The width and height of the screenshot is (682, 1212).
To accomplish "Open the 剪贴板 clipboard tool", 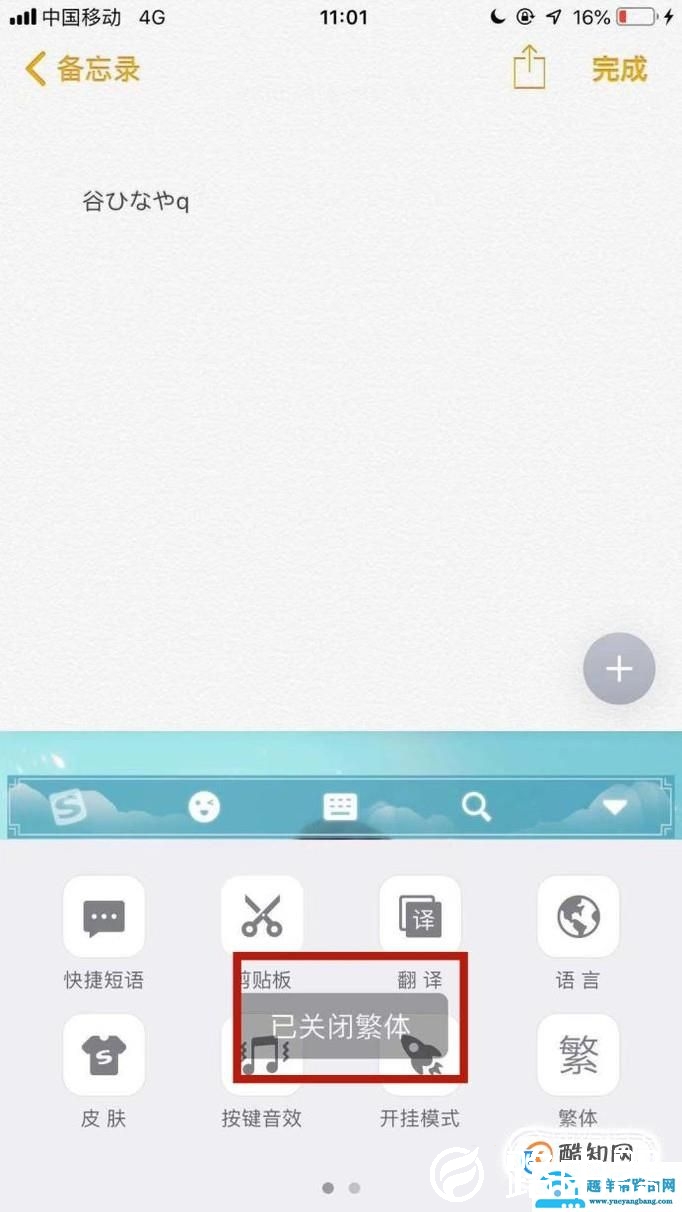I will [262, 916].
